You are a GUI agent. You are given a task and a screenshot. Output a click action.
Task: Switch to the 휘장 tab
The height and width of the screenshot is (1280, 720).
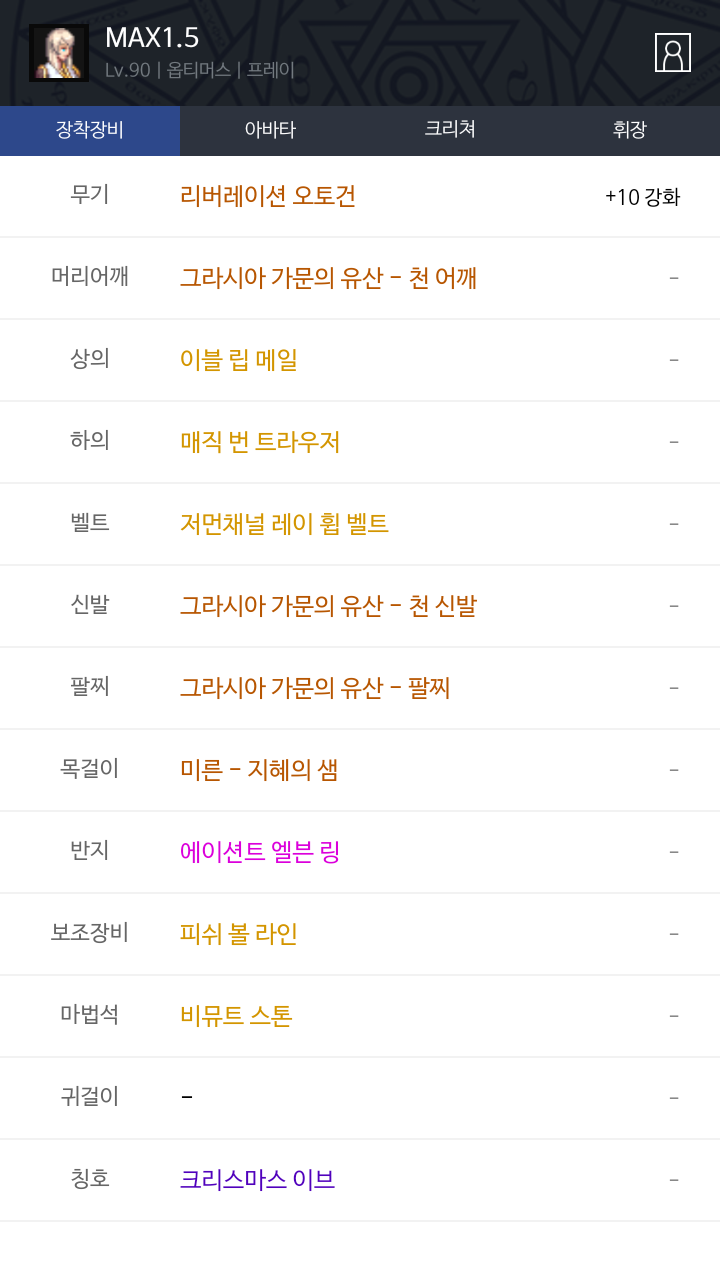click(x=630, y=130)
